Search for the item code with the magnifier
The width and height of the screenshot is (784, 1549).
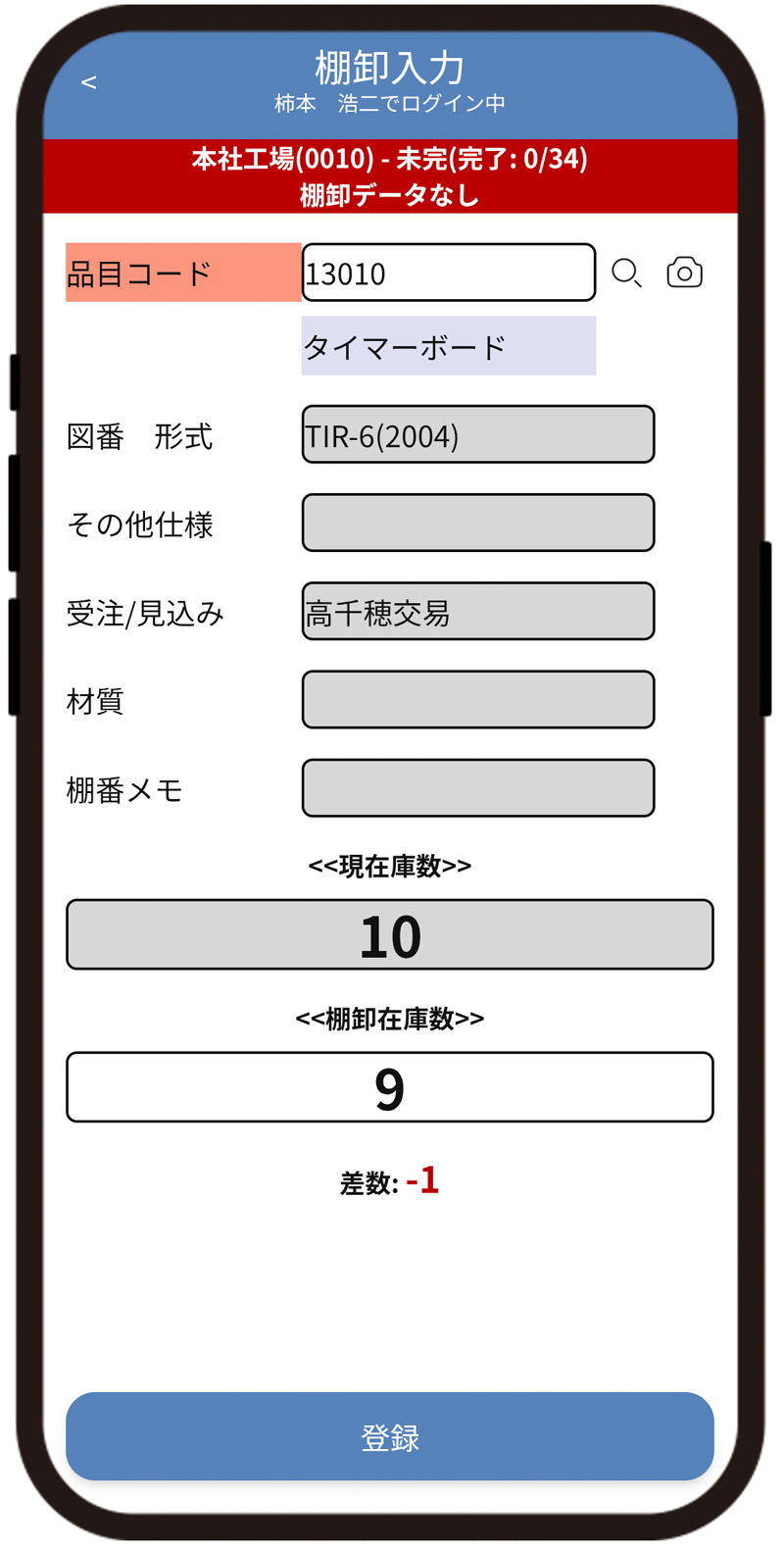coord(626,273)
